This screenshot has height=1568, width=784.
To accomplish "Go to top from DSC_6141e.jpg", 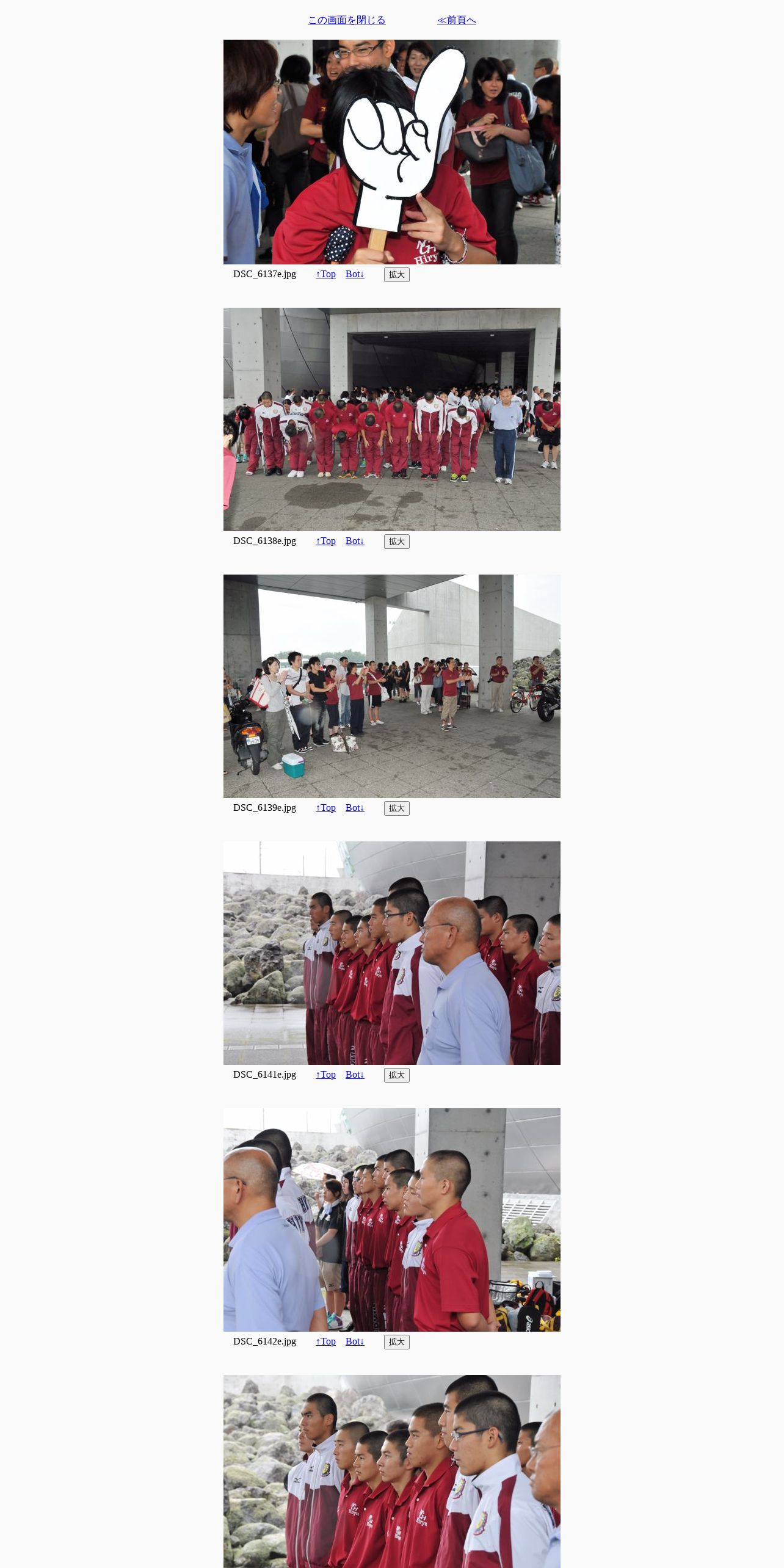I will [325, 1075].
